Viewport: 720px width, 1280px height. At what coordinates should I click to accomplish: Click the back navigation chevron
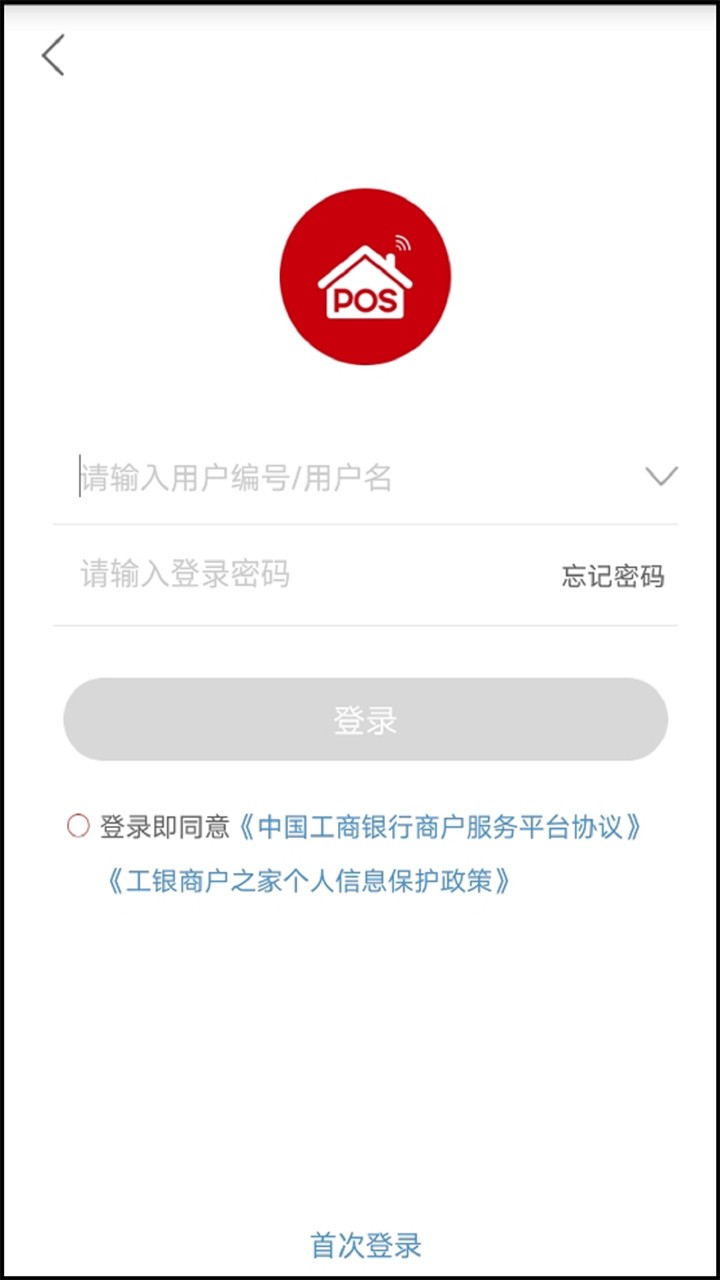[x=52, y=57]
